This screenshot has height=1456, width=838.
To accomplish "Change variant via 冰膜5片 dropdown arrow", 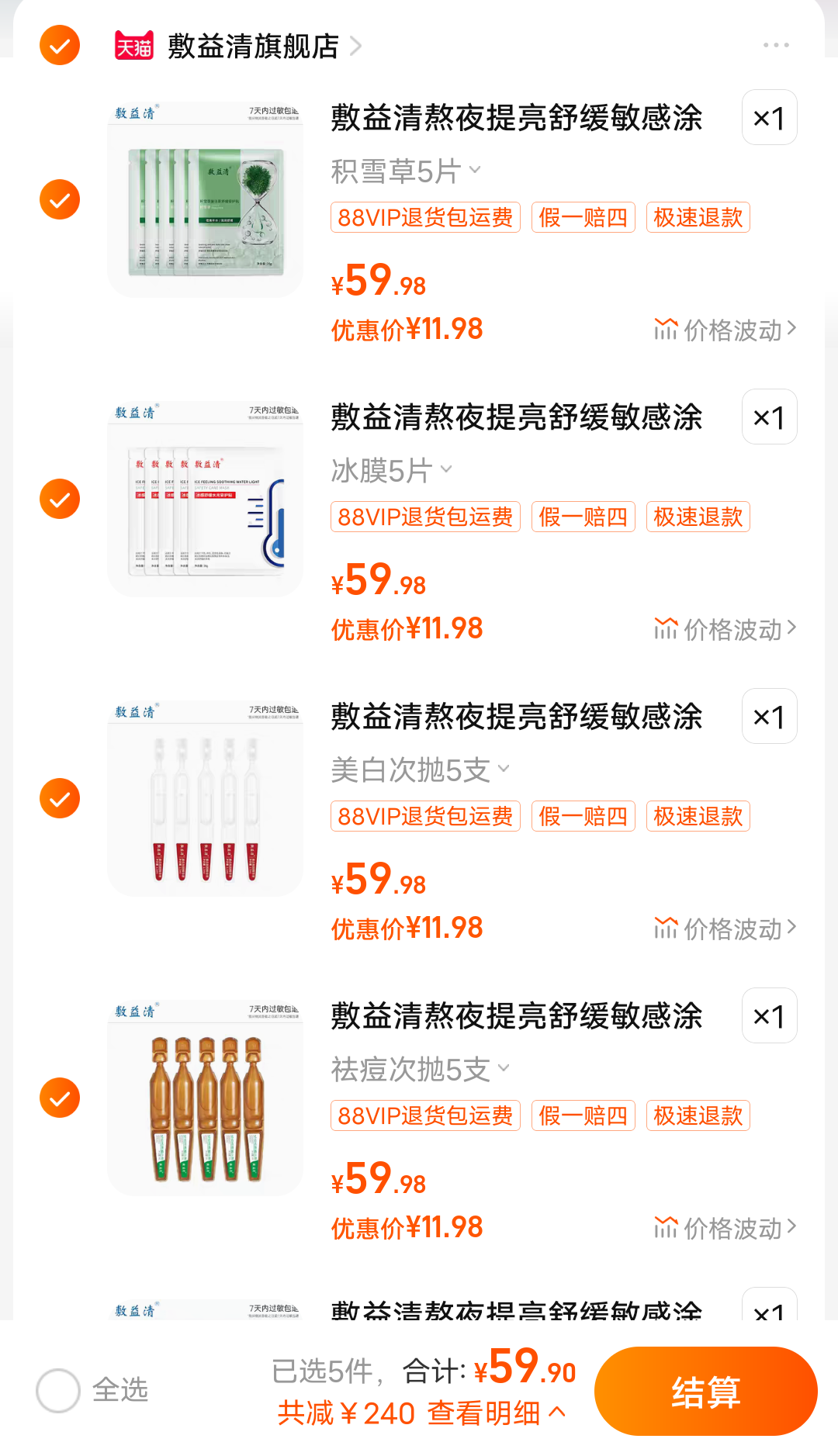I will 446,468.
